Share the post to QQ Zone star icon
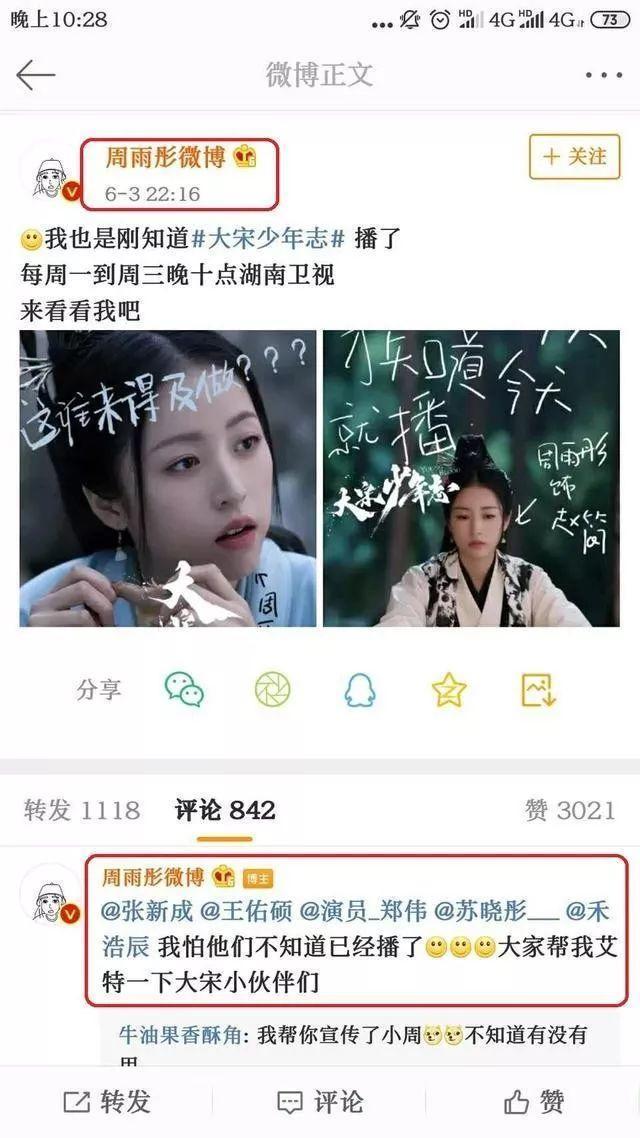The width and height of the screenshot is (640, 1138). (449, 689)
